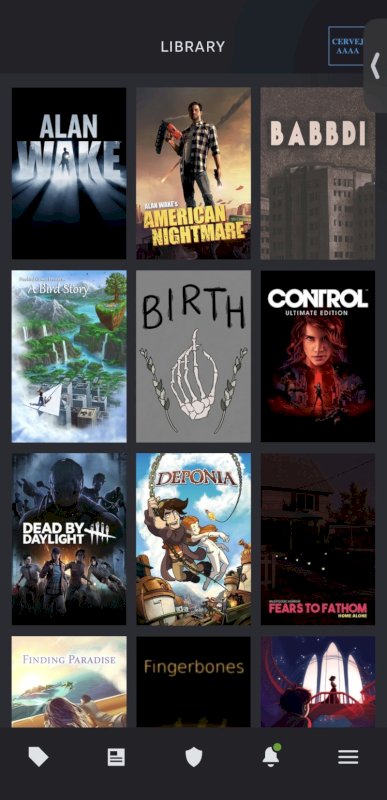Open the Alan Wake game tile
This screenshot has height=800, width=387.
coord(69,173)
